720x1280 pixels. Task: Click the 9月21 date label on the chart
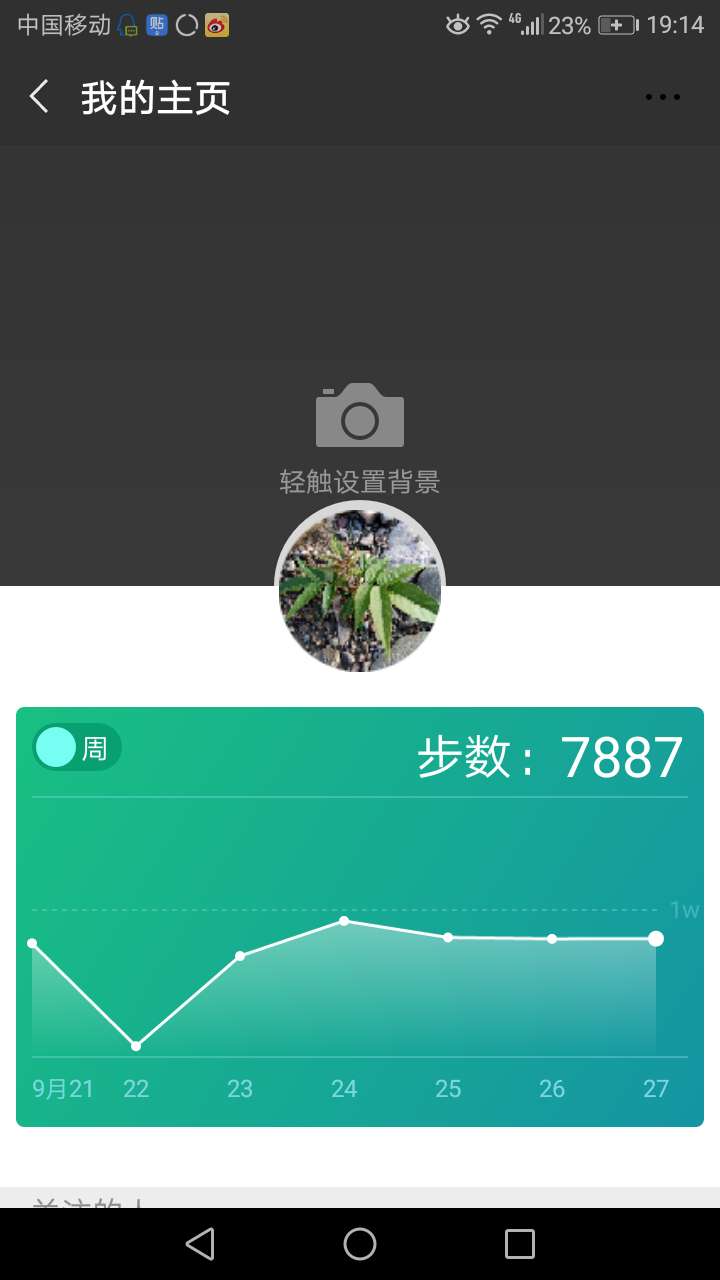[x=62, y=1088]
